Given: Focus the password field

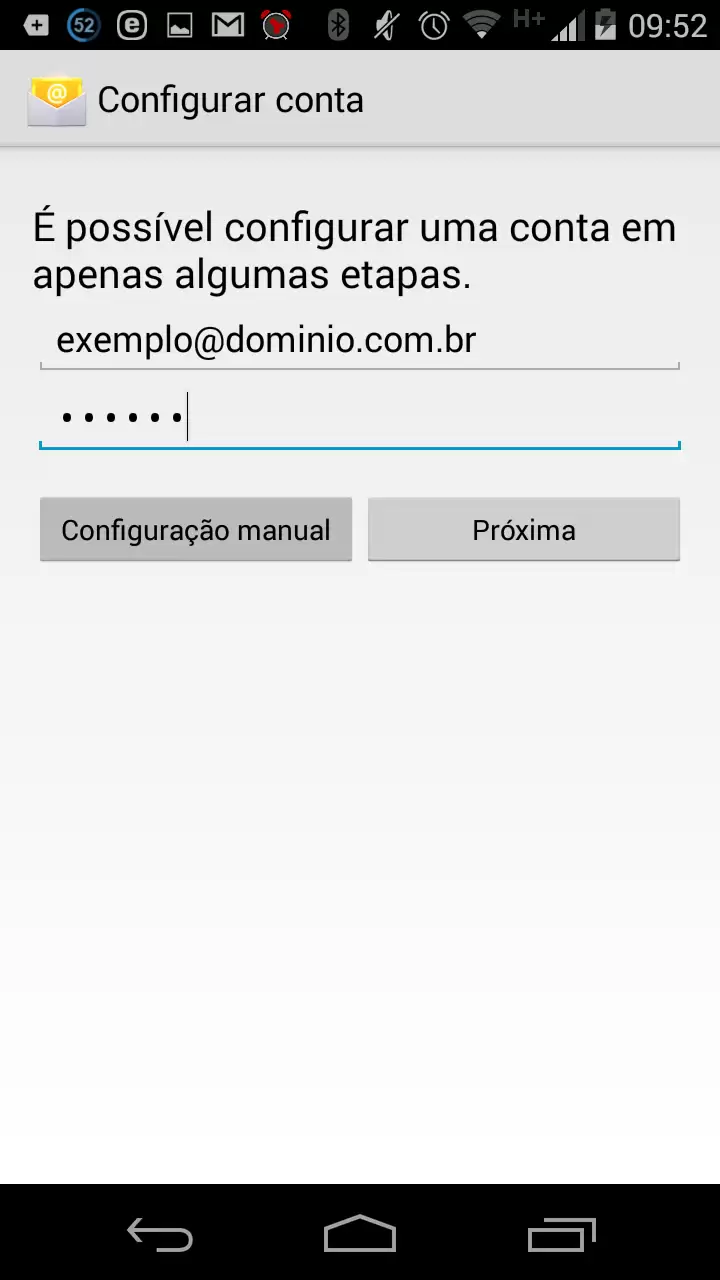Looking at the screenshot, I should [360, 417].
